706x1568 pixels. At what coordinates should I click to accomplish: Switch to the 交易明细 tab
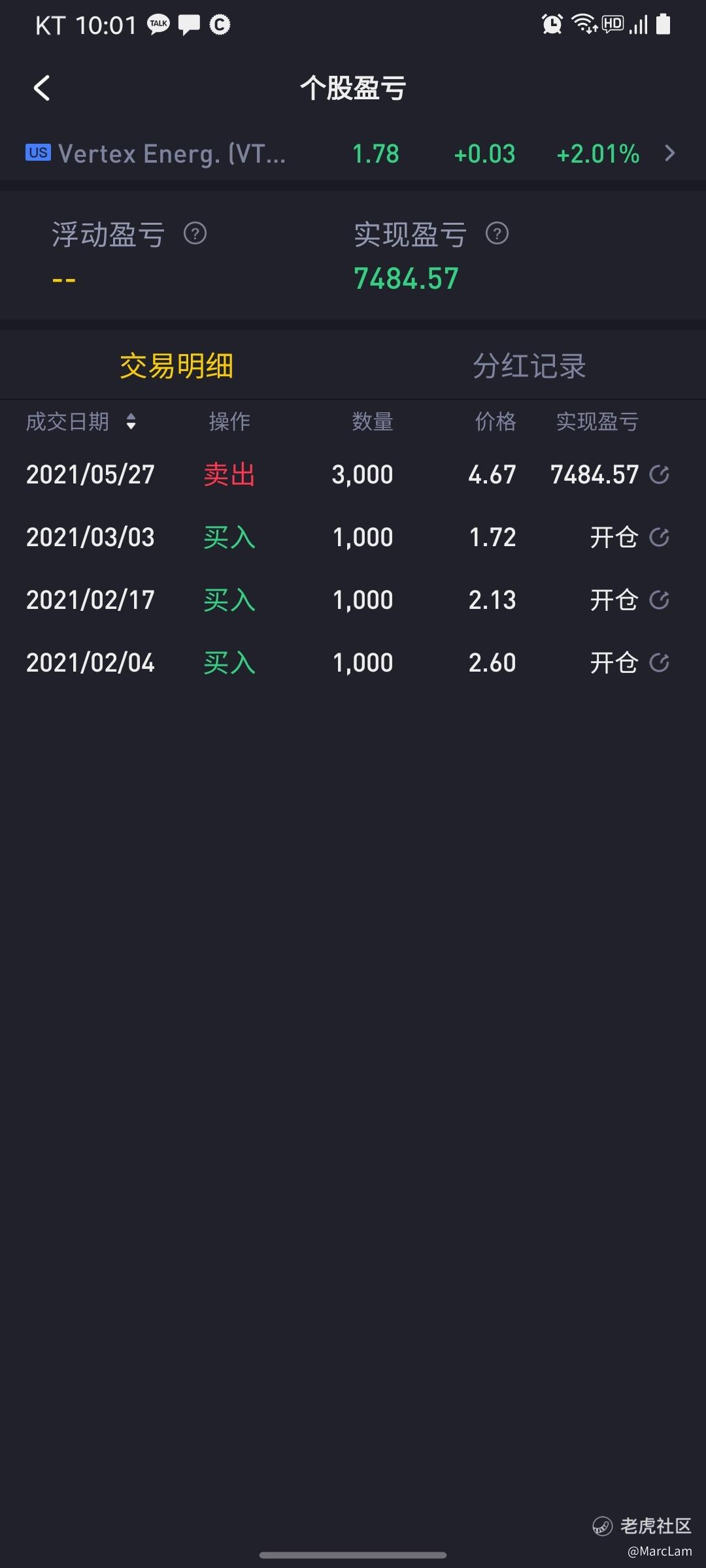coord(176,366)
